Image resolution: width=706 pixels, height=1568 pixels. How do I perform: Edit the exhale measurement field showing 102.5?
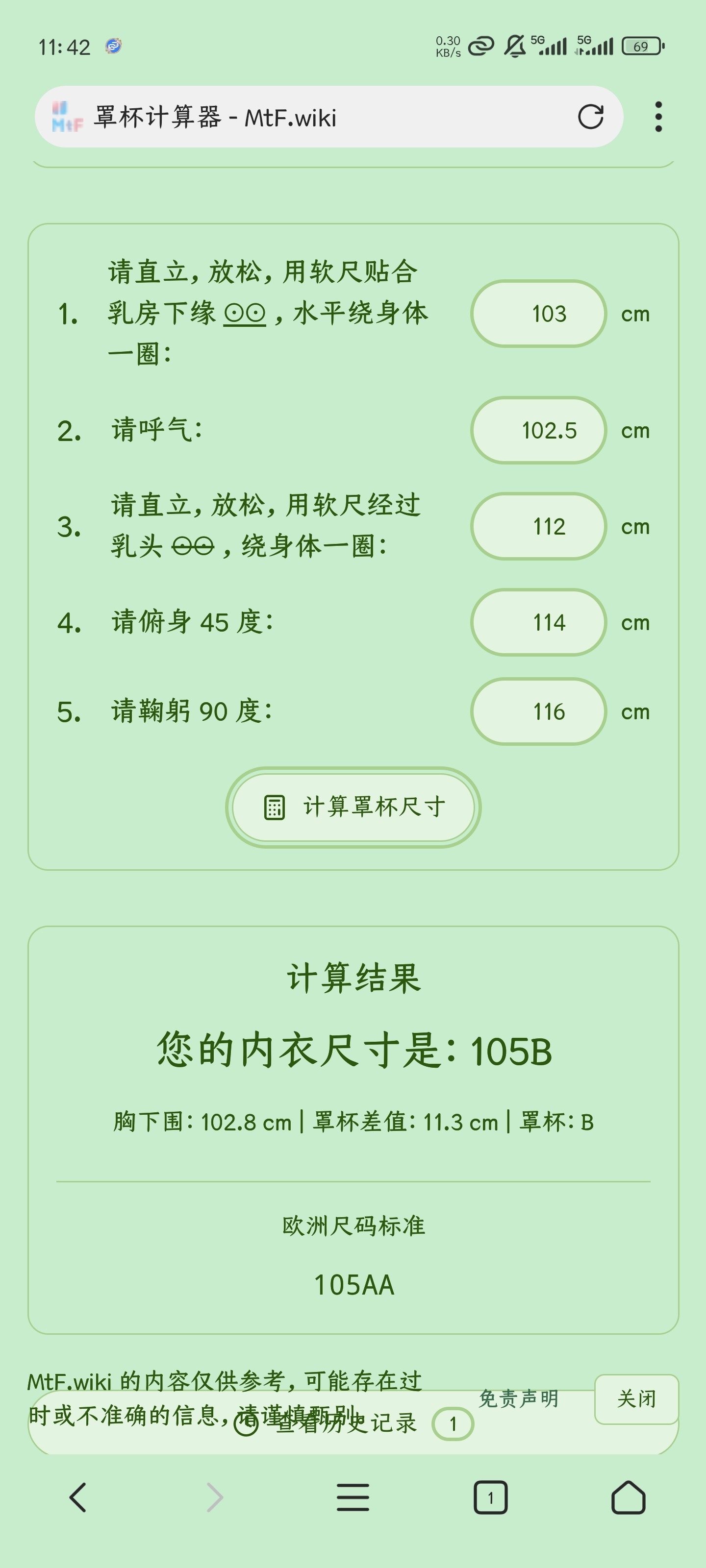538,430
